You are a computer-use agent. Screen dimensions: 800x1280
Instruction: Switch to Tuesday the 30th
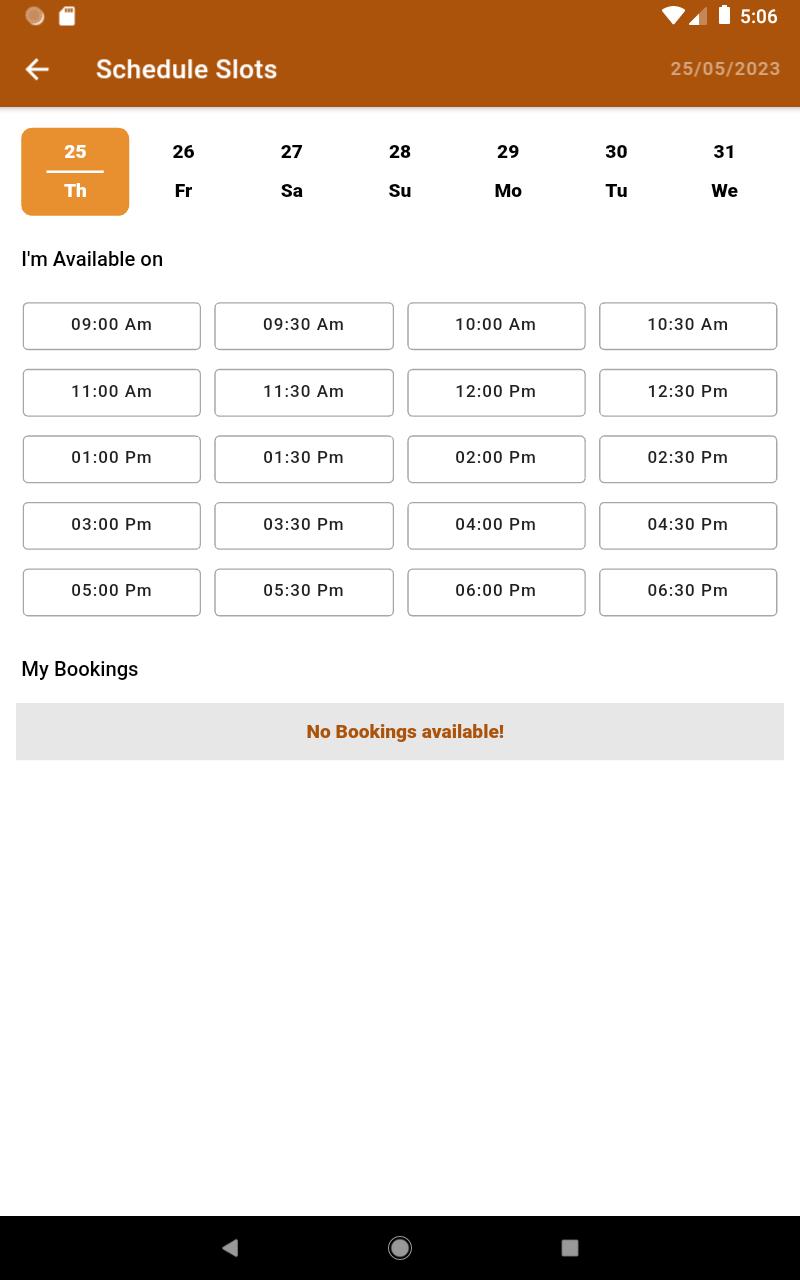pyautogui.click(x=616, y=171)
